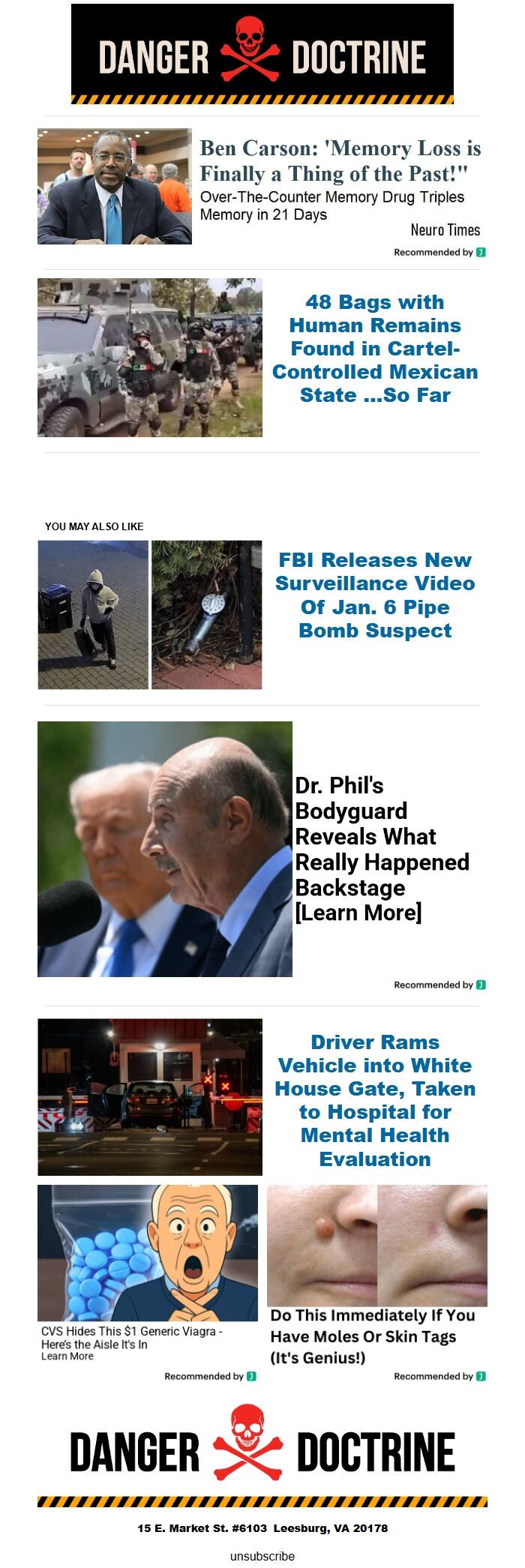Open the Ben Carson ad photo

point(114,186)
